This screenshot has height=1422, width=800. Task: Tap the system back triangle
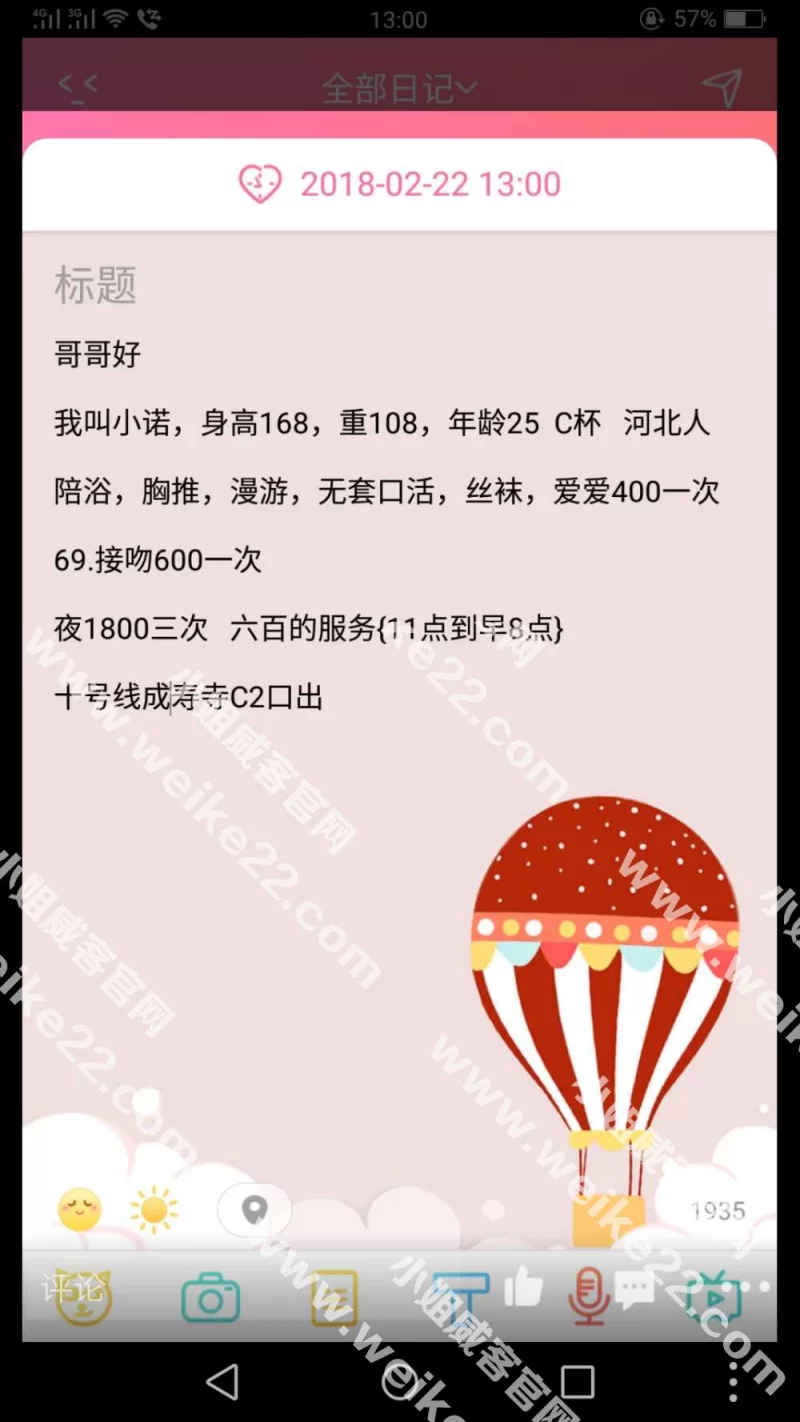(x=222, y=1382)
